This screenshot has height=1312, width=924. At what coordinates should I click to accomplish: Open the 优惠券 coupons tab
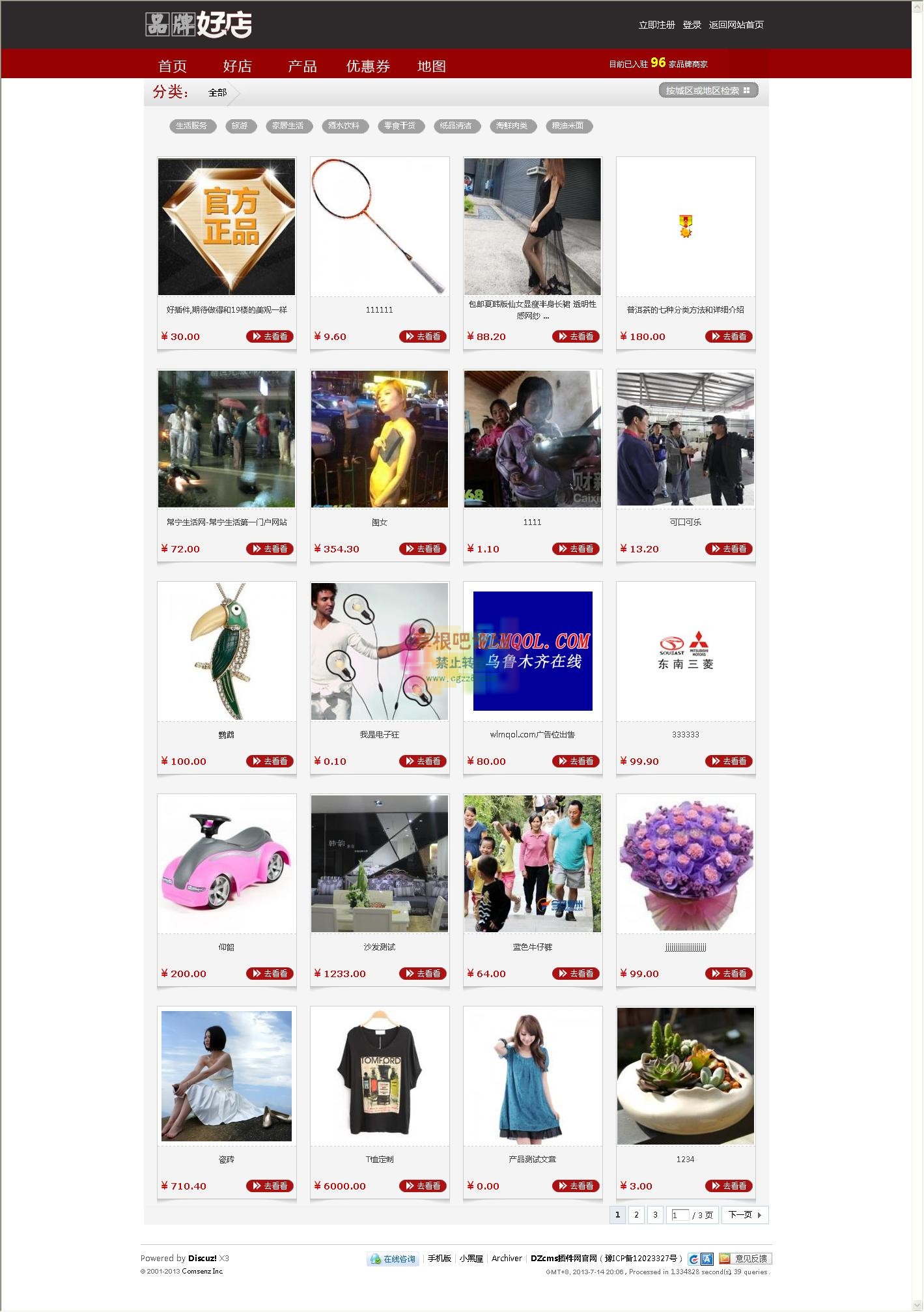(368, 66)
